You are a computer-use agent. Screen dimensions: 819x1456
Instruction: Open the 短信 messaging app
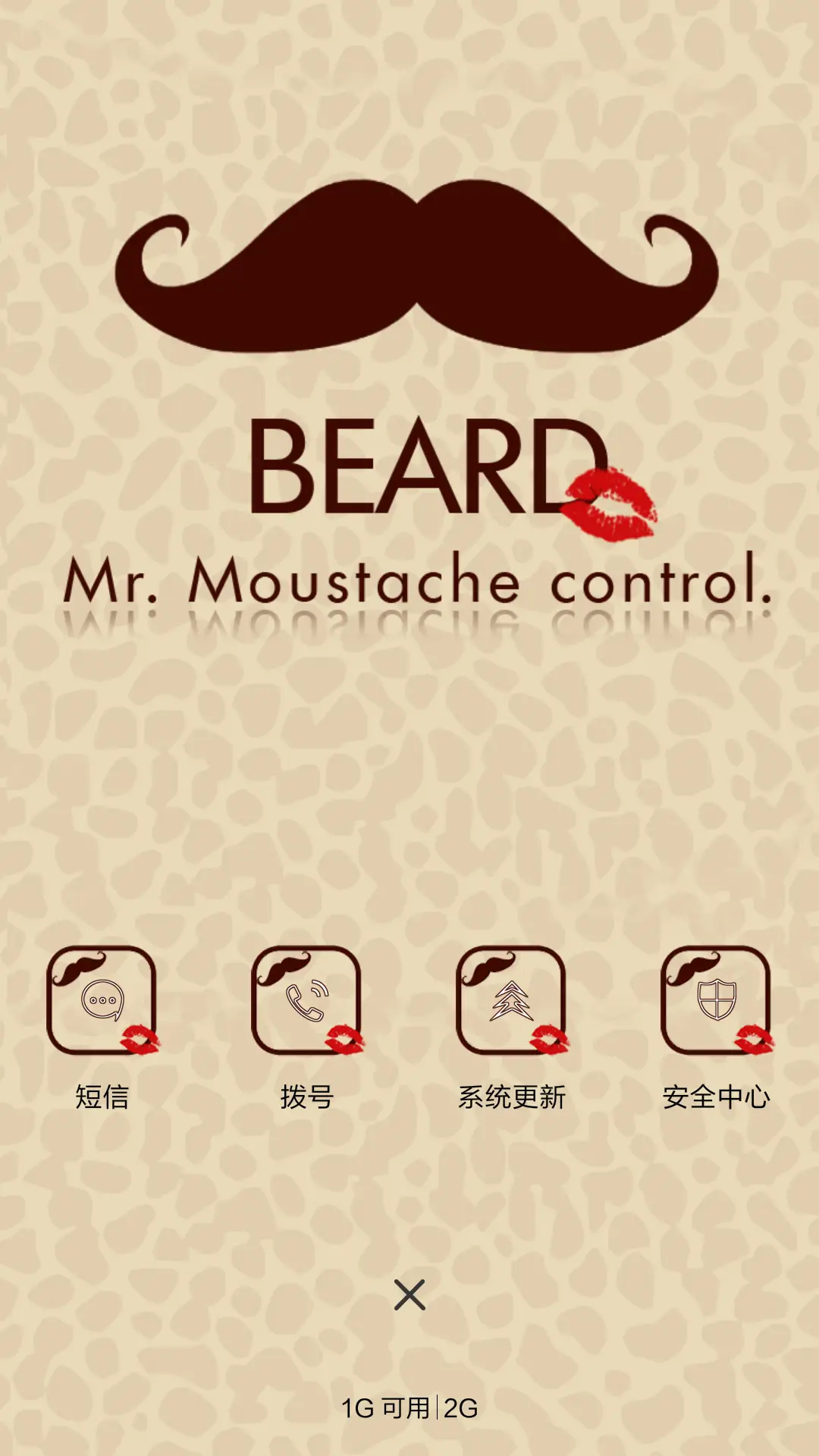pos(102,1001)
